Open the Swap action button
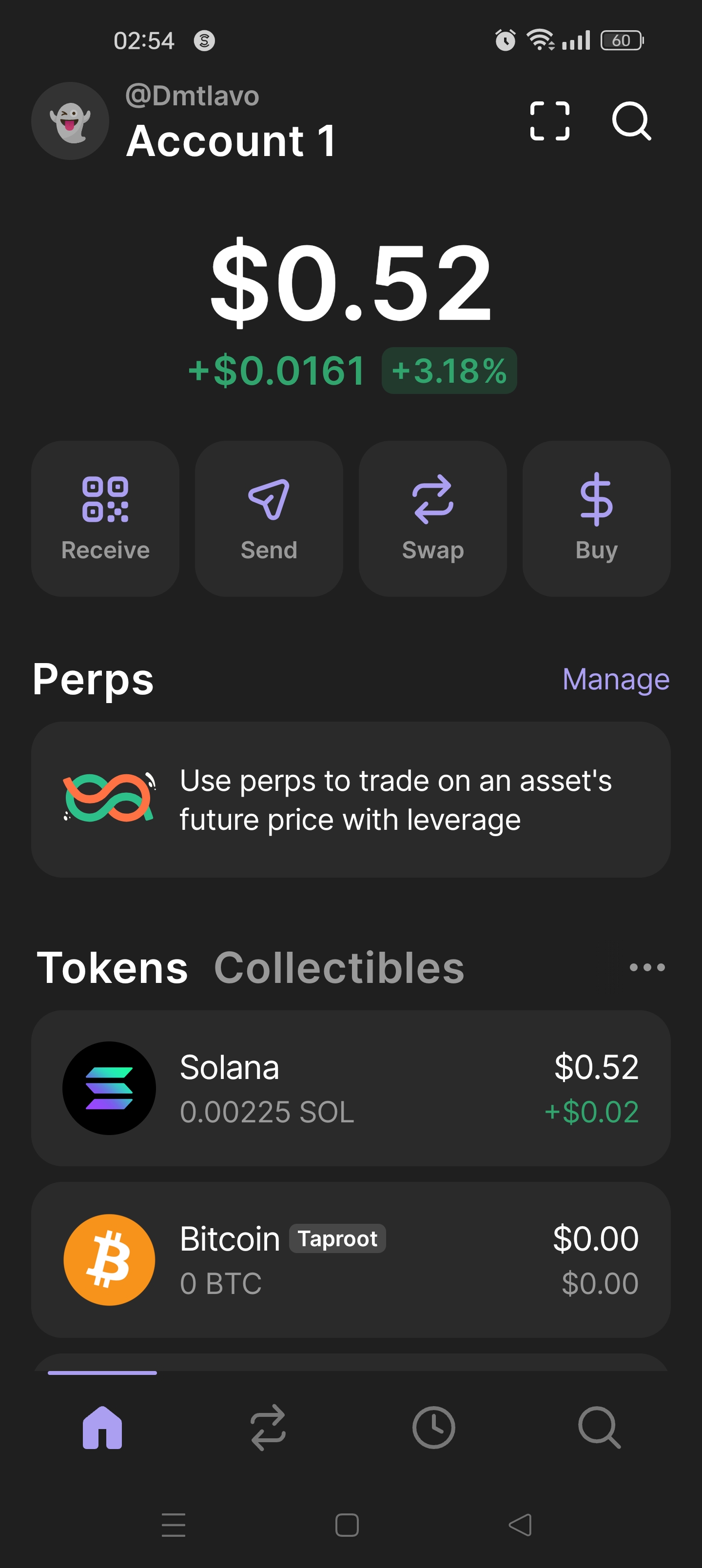This screenshot has width=702, height=1568. pos(432,518)
